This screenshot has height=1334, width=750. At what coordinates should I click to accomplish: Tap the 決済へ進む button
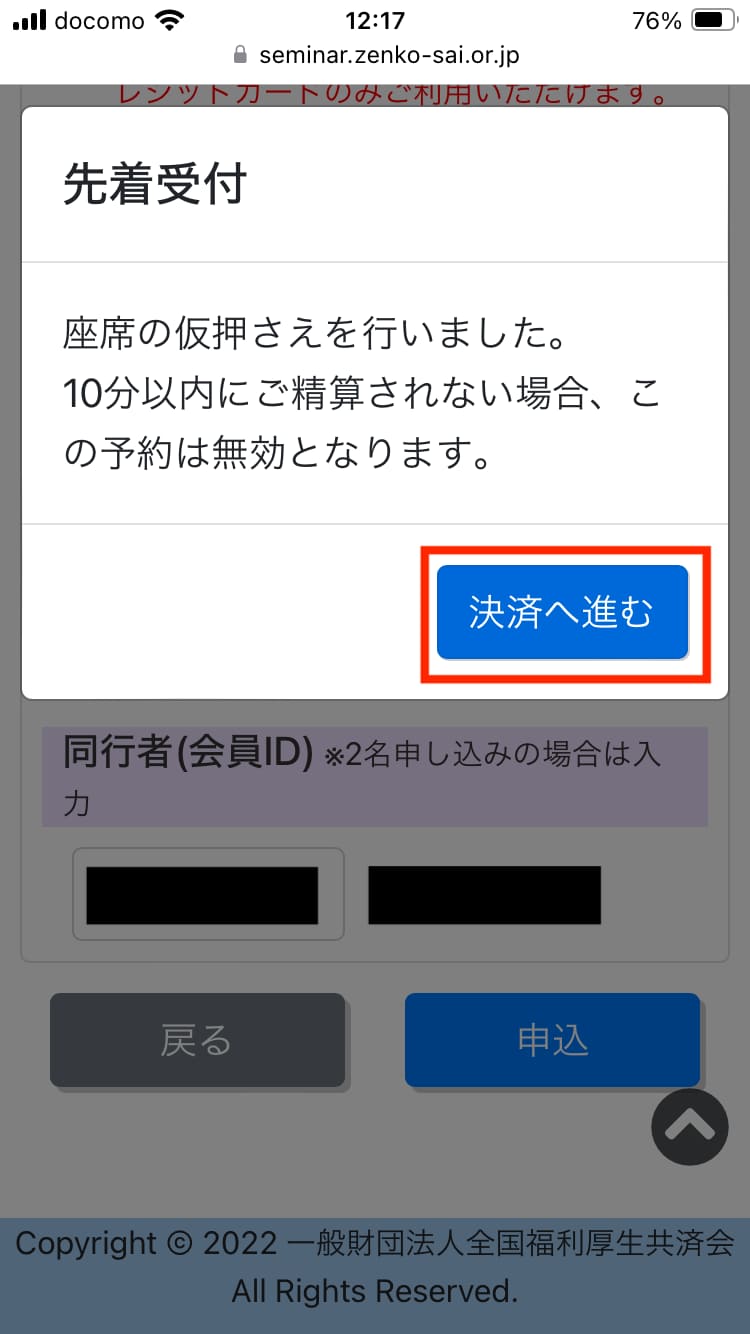(562, 613)
